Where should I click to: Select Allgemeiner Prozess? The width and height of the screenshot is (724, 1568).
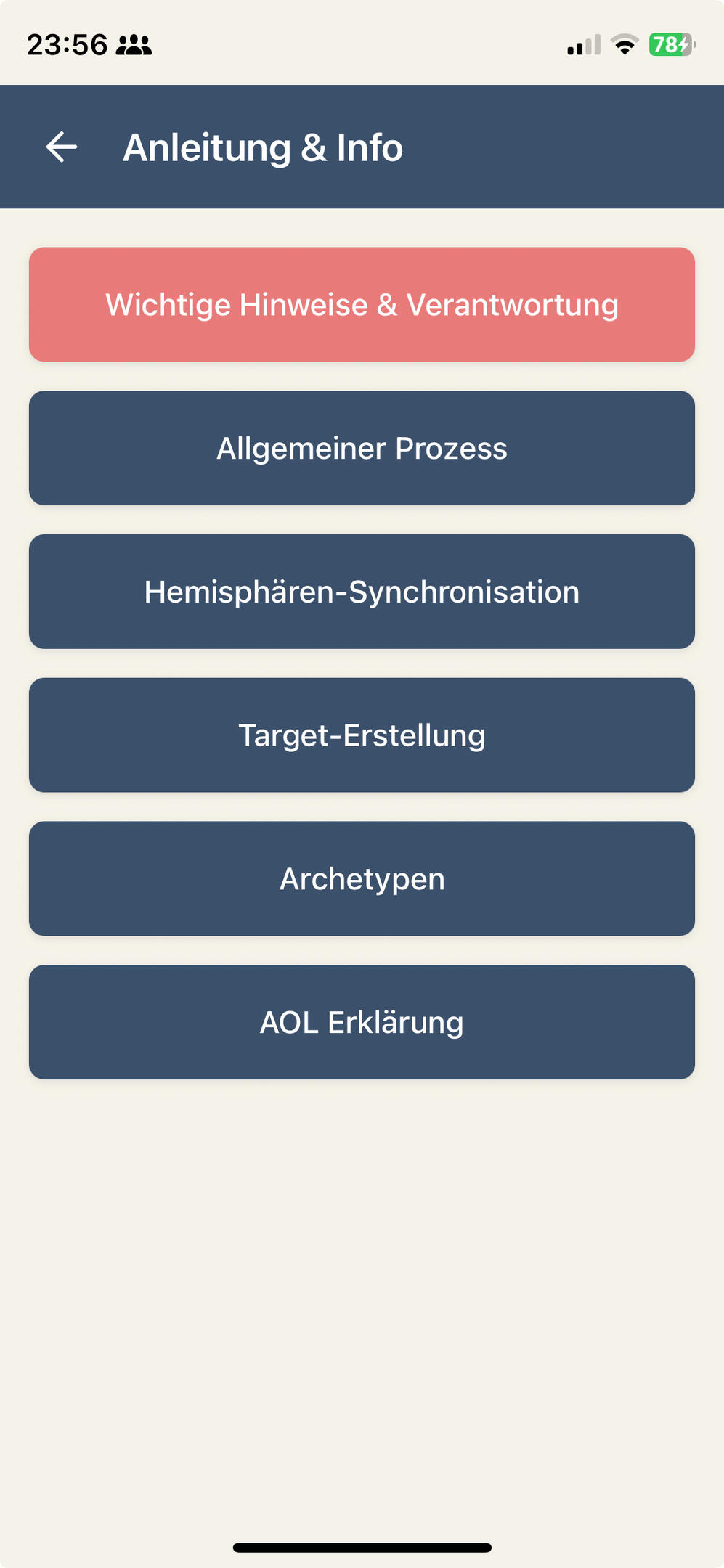click(362, 448)
